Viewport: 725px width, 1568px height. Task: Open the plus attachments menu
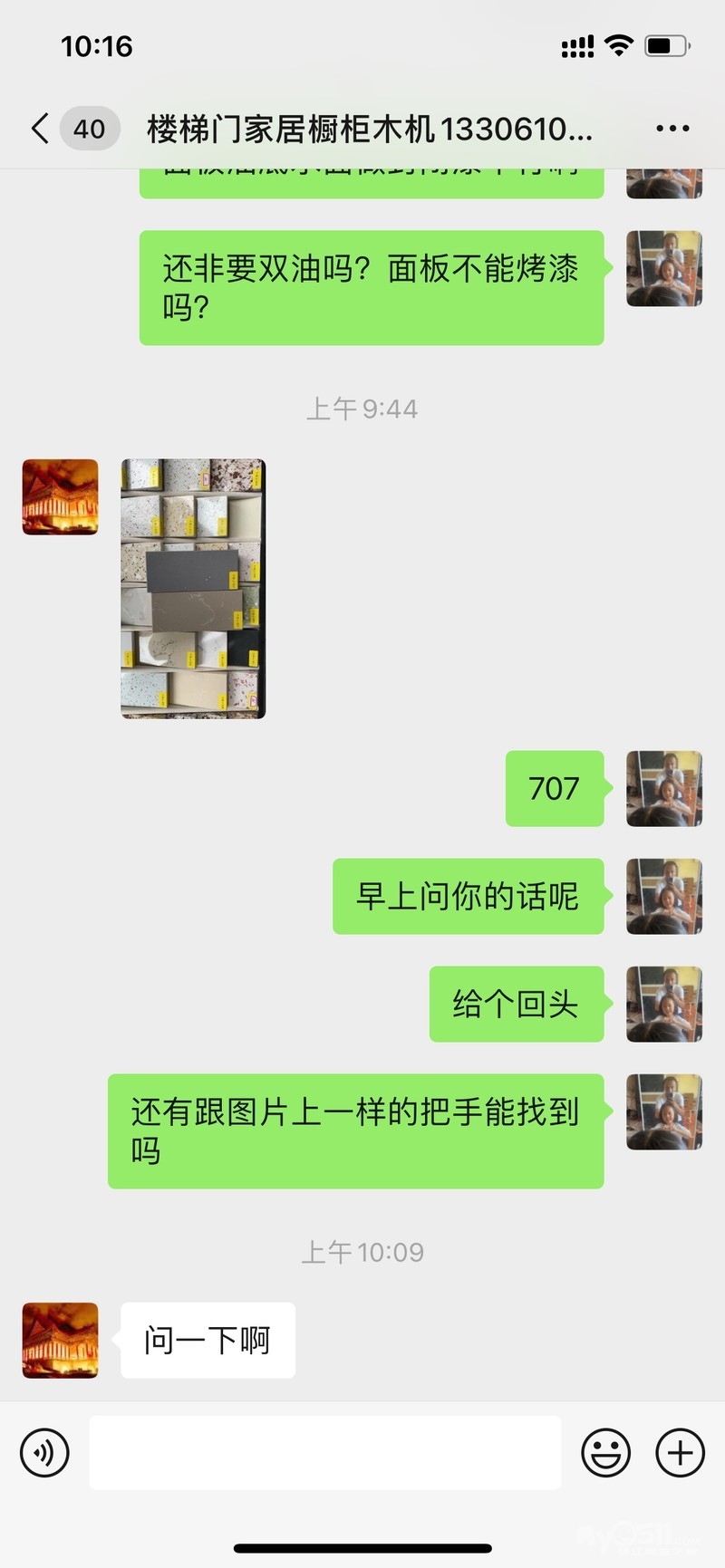[x=680, y=1453]
